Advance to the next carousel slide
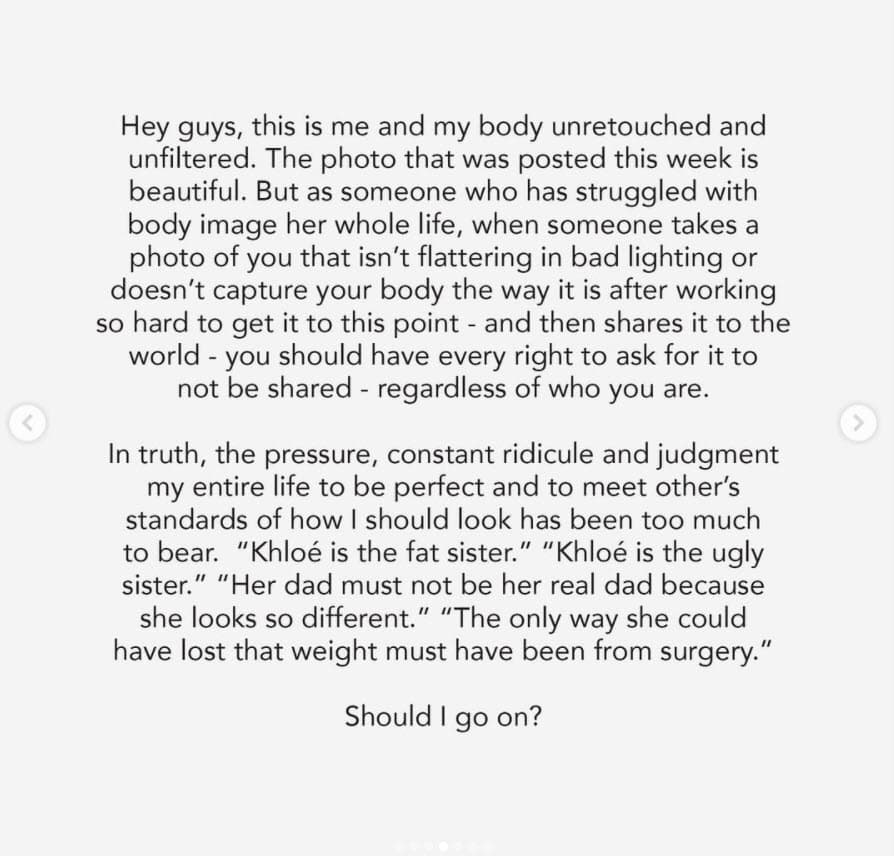The image size is (894, 856). pyautogui.click(x=857, y=423)
